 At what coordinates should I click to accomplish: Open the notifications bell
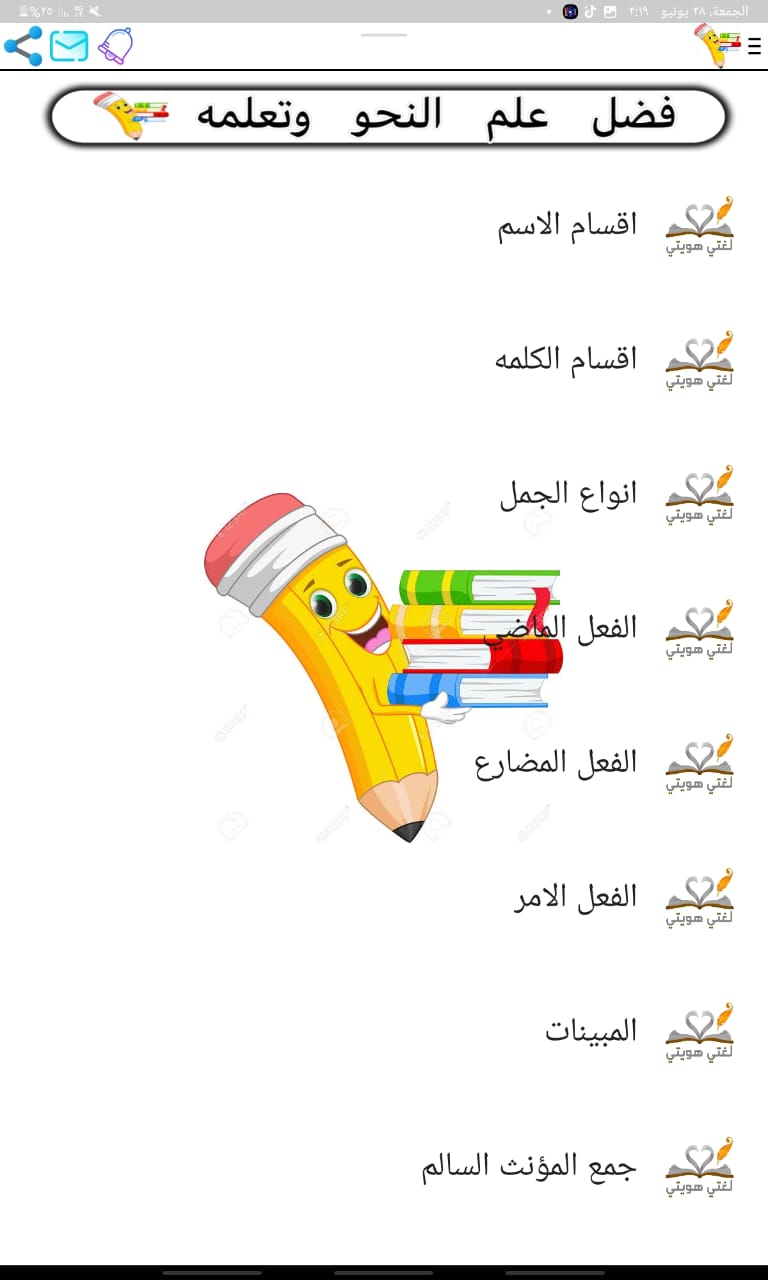[x=115, y=46]
